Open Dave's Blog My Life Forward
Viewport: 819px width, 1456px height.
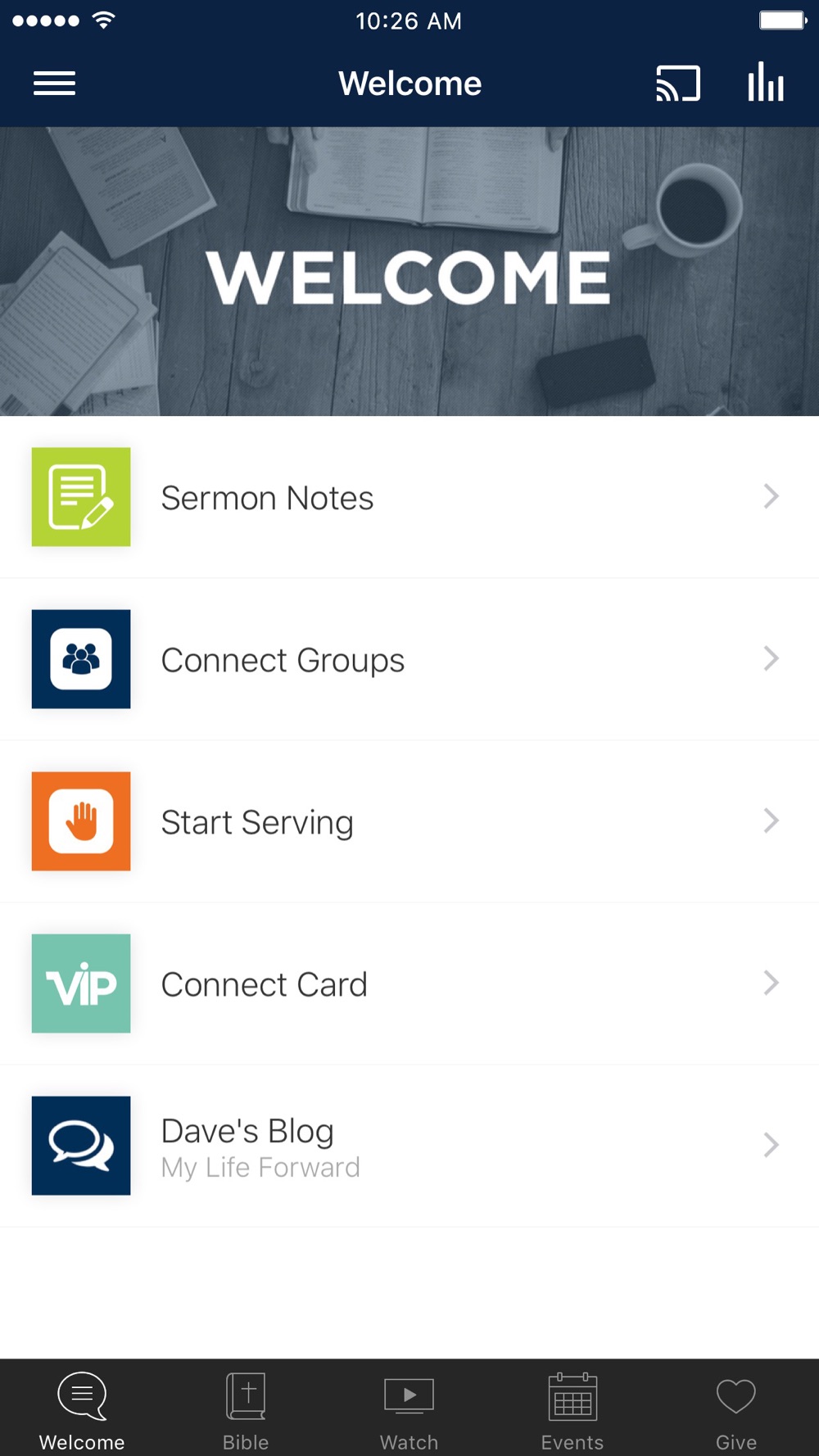409,1146
